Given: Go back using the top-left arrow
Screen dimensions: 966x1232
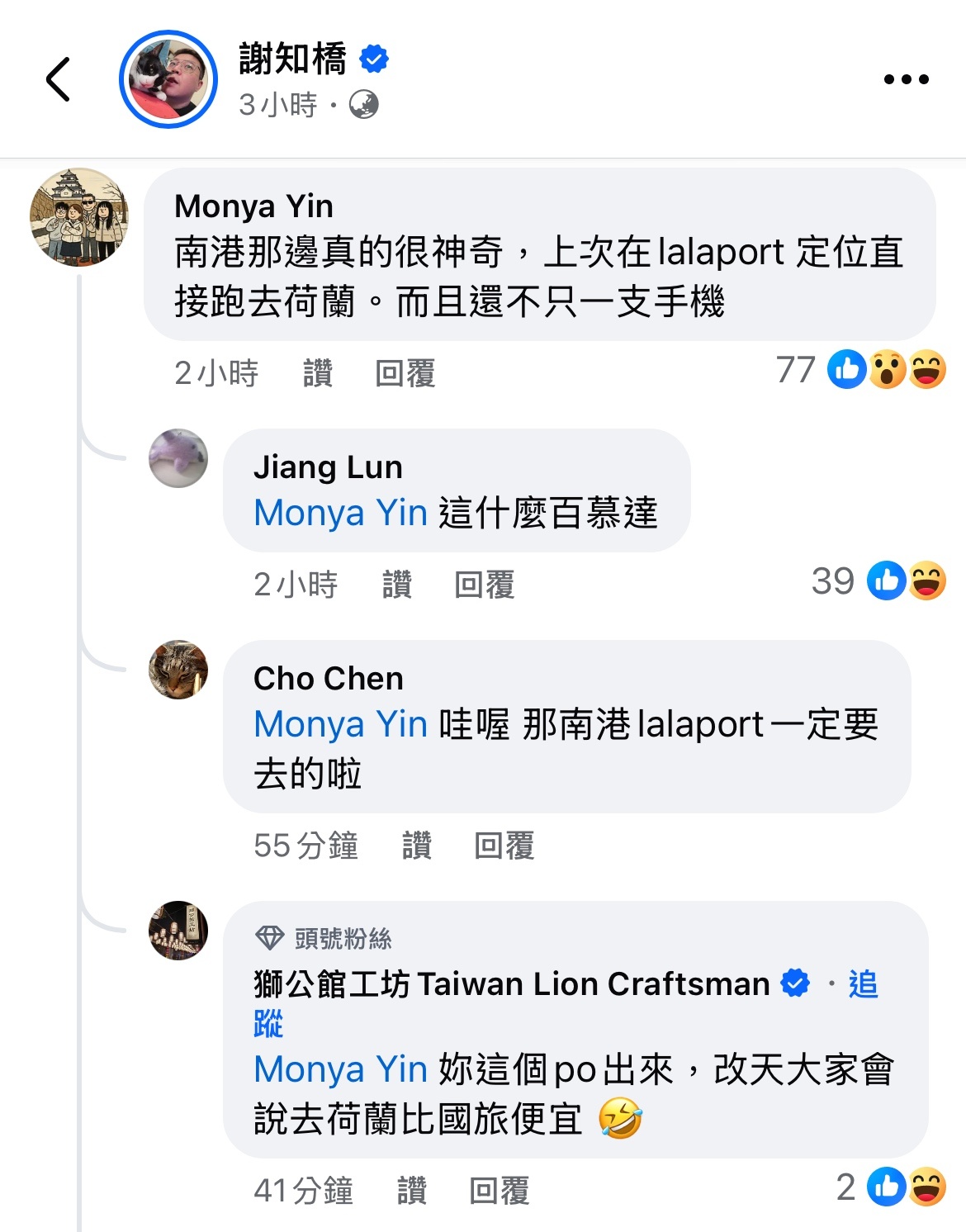Looking at the screenshot, I should tap(58, 79).
